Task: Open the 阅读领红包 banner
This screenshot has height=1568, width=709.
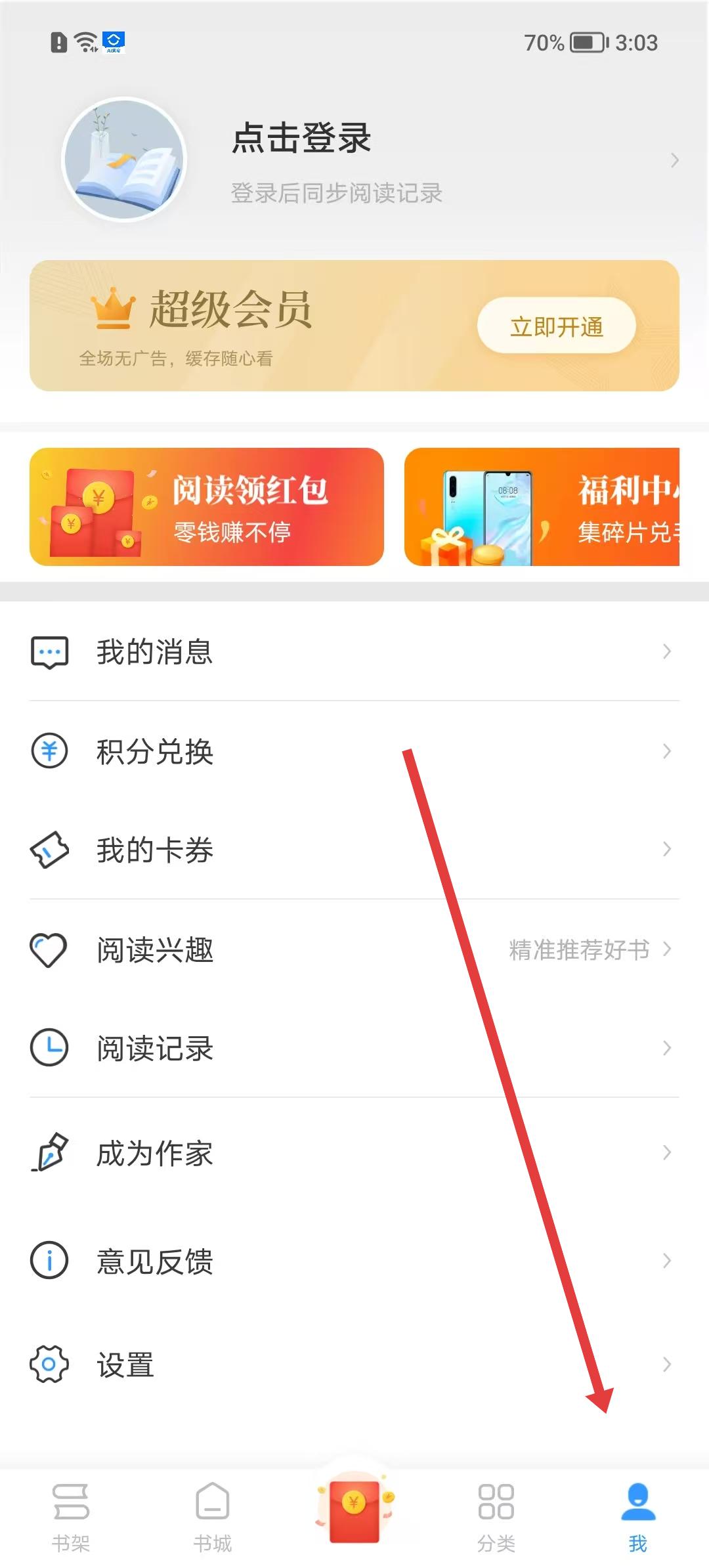Action: tap(207, 507)
